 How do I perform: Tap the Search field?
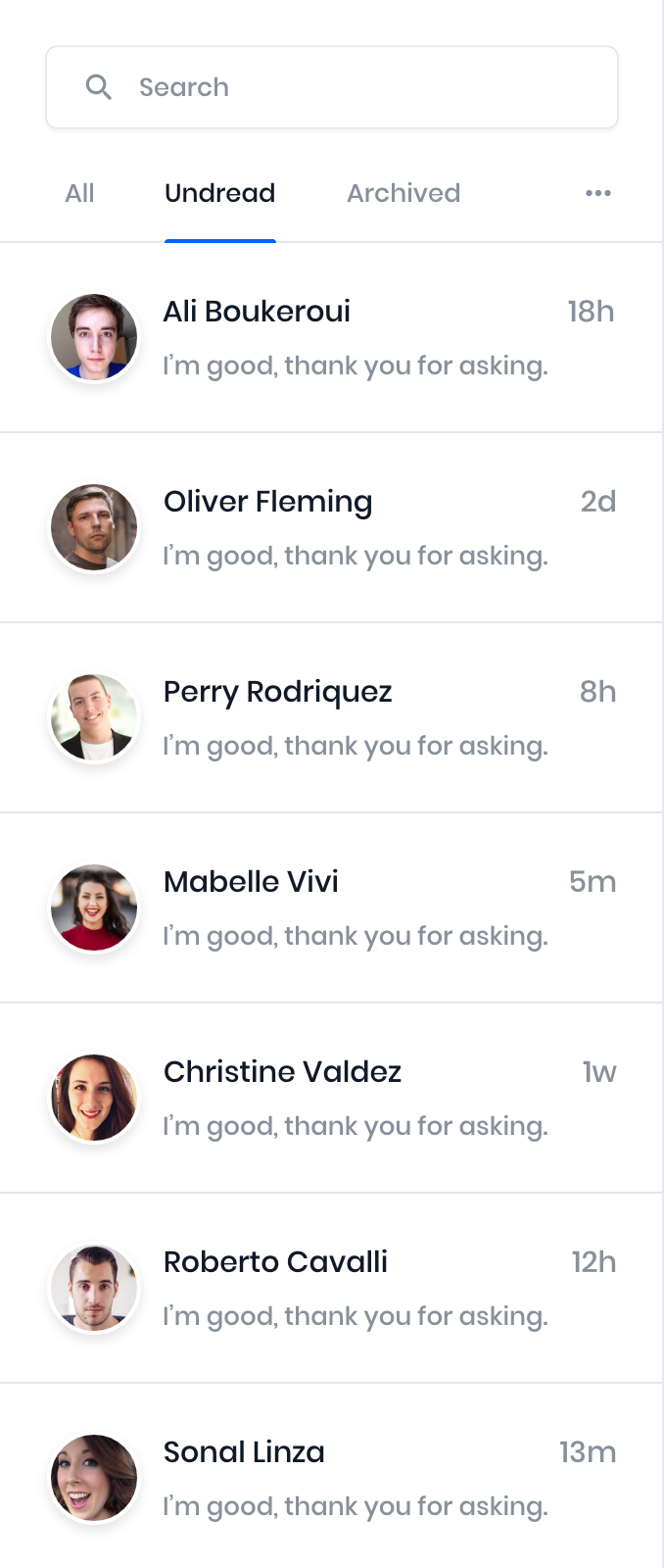point(331,87)
